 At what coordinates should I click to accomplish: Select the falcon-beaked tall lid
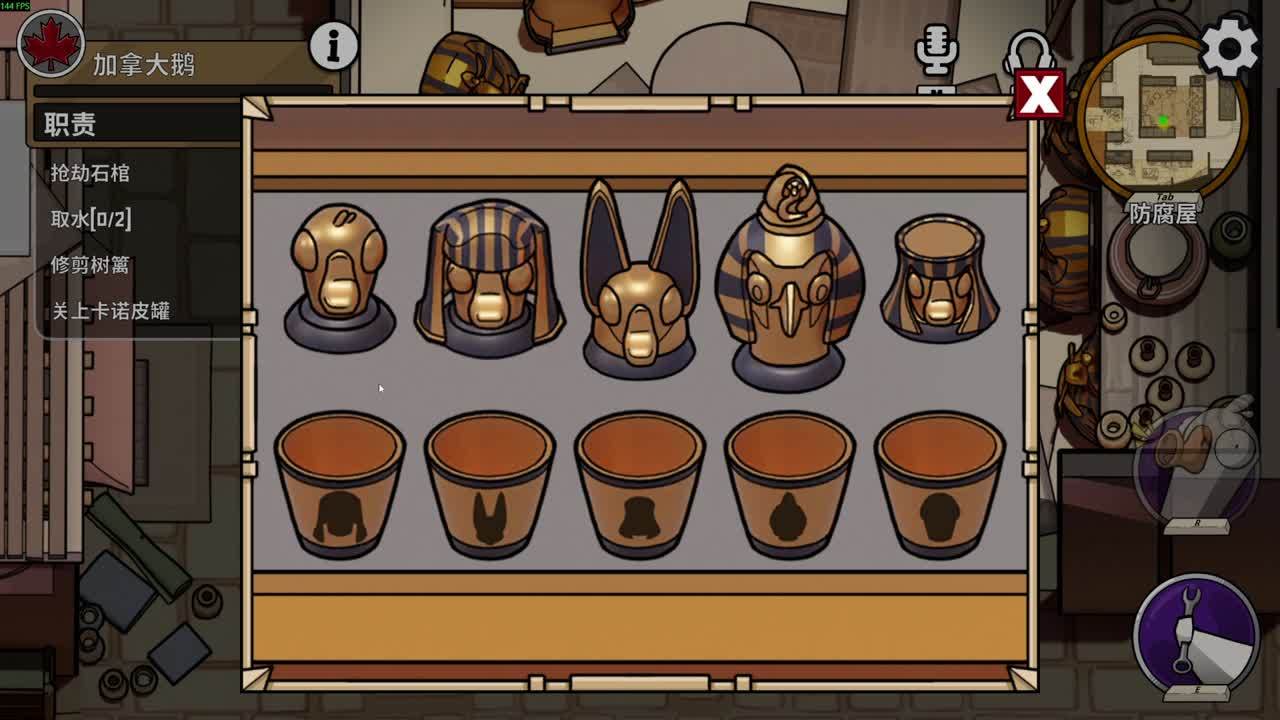click(788, 280)
